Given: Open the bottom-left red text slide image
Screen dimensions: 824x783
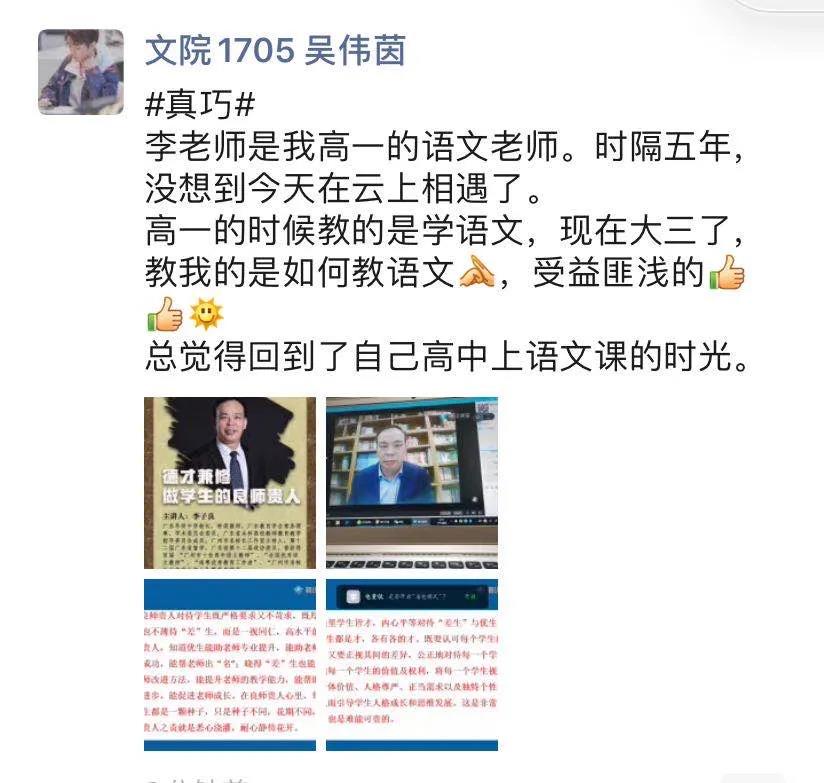Looking at the screenshot, I should (x=230, y=664).
